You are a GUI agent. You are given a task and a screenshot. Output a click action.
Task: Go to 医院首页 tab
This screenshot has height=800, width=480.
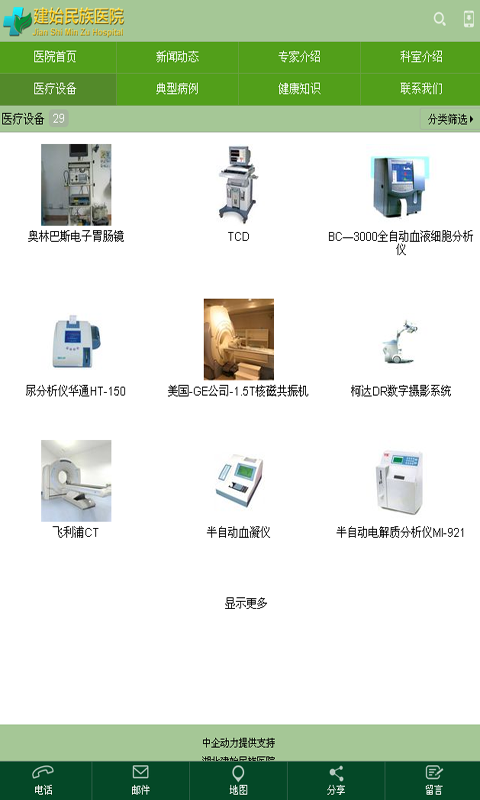[55, 57]
